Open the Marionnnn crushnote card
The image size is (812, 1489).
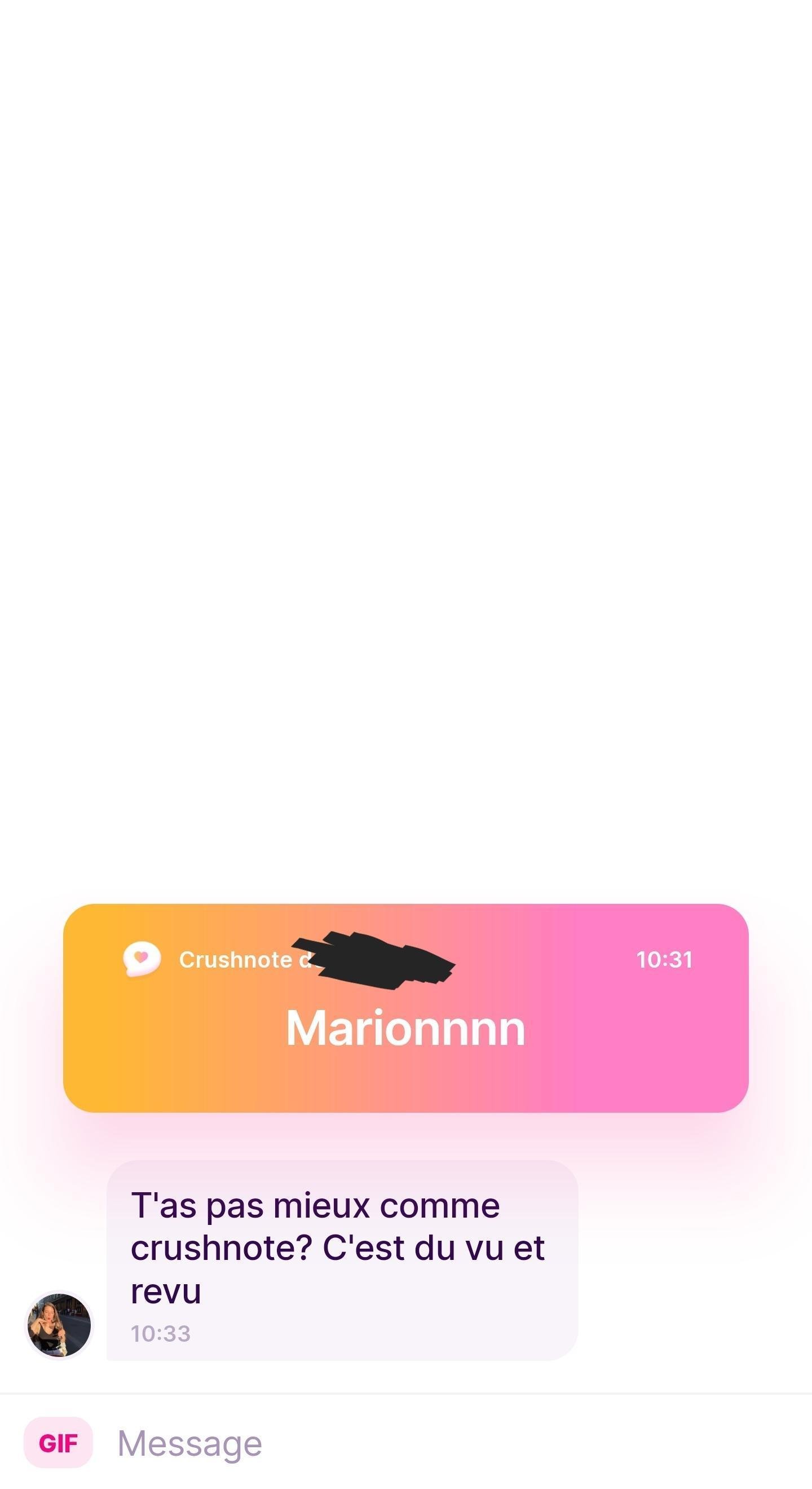406,1009
